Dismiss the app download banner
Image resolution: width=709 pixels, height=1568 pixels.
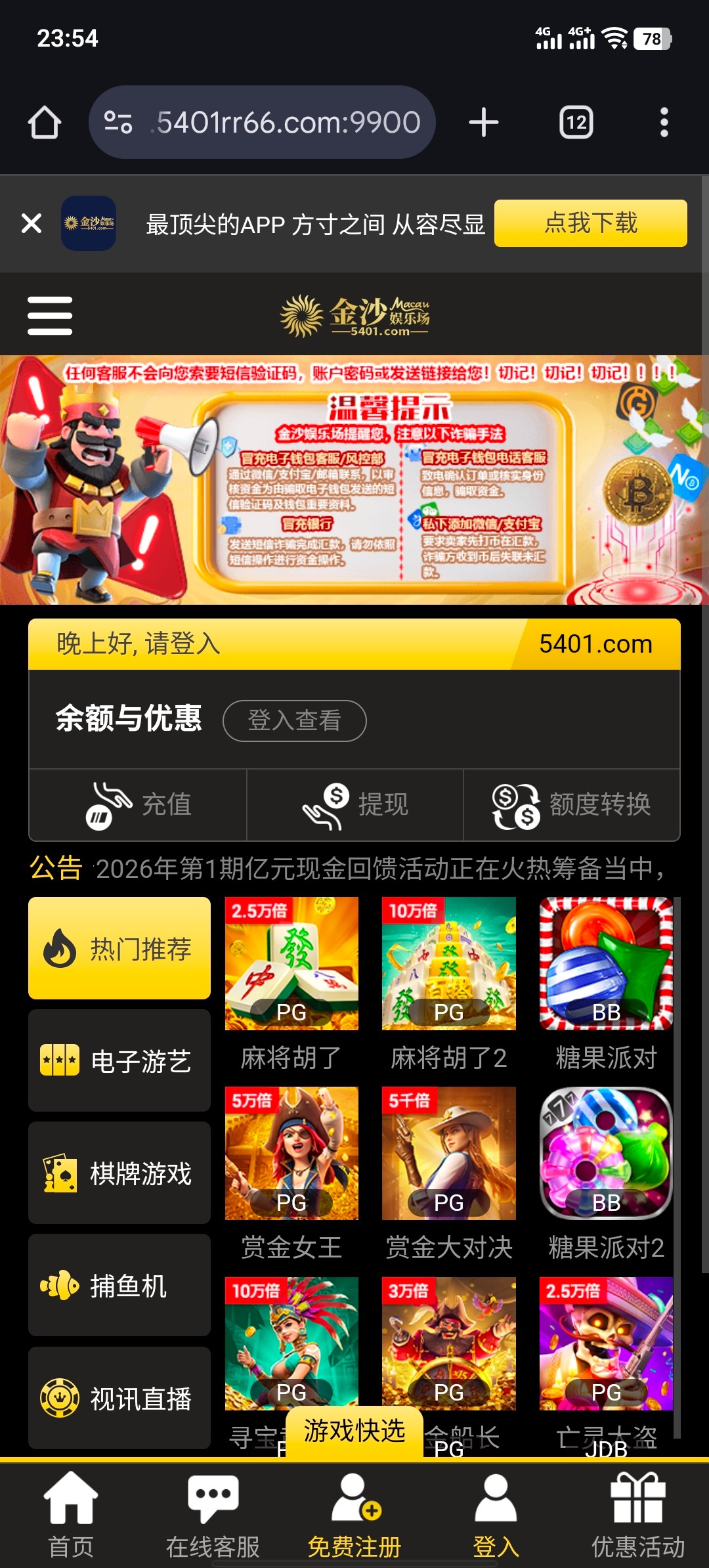pyautogui.click(x=32, y=223)
